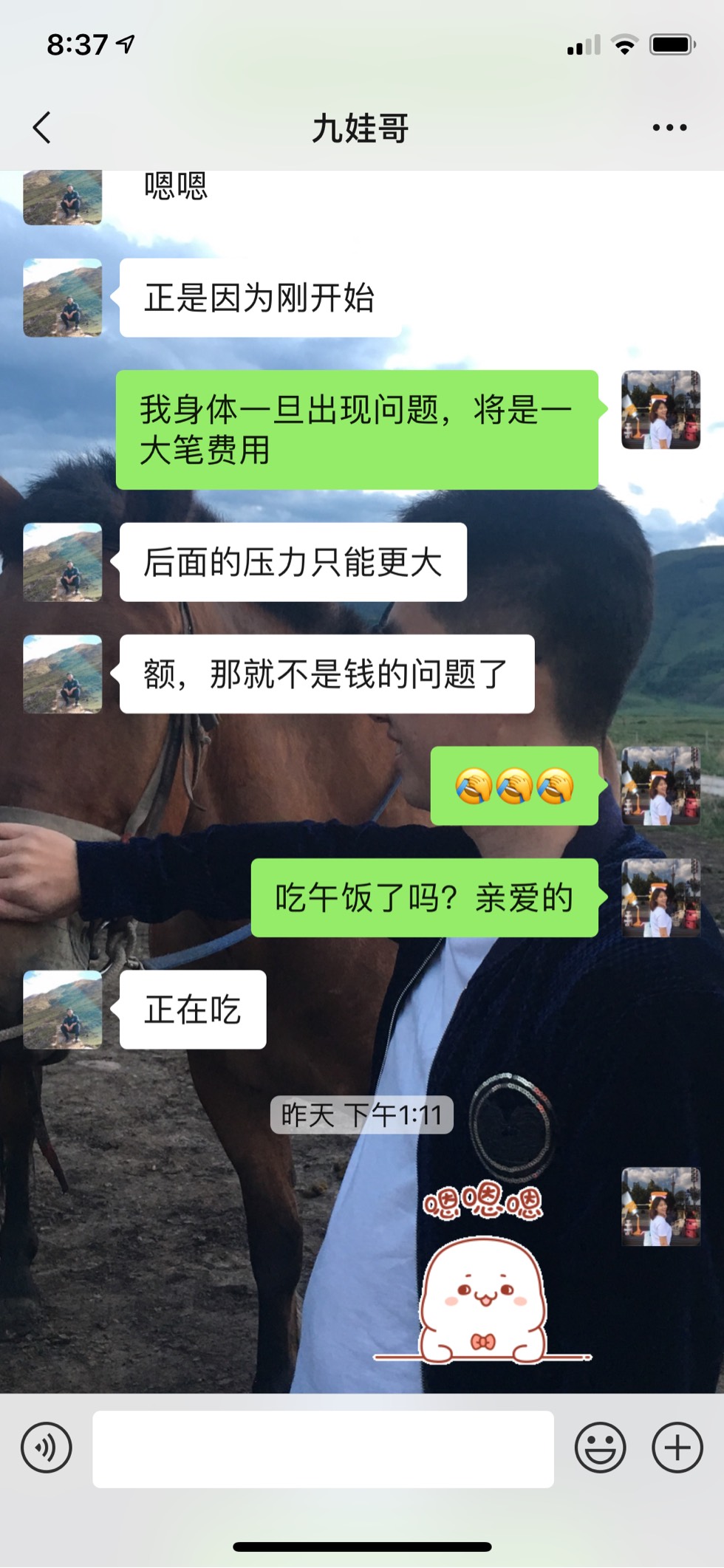Tap contact avatar beside 正在吃
The height and width of the screenshot is (1568, 724).
[x=63, y=1010]
